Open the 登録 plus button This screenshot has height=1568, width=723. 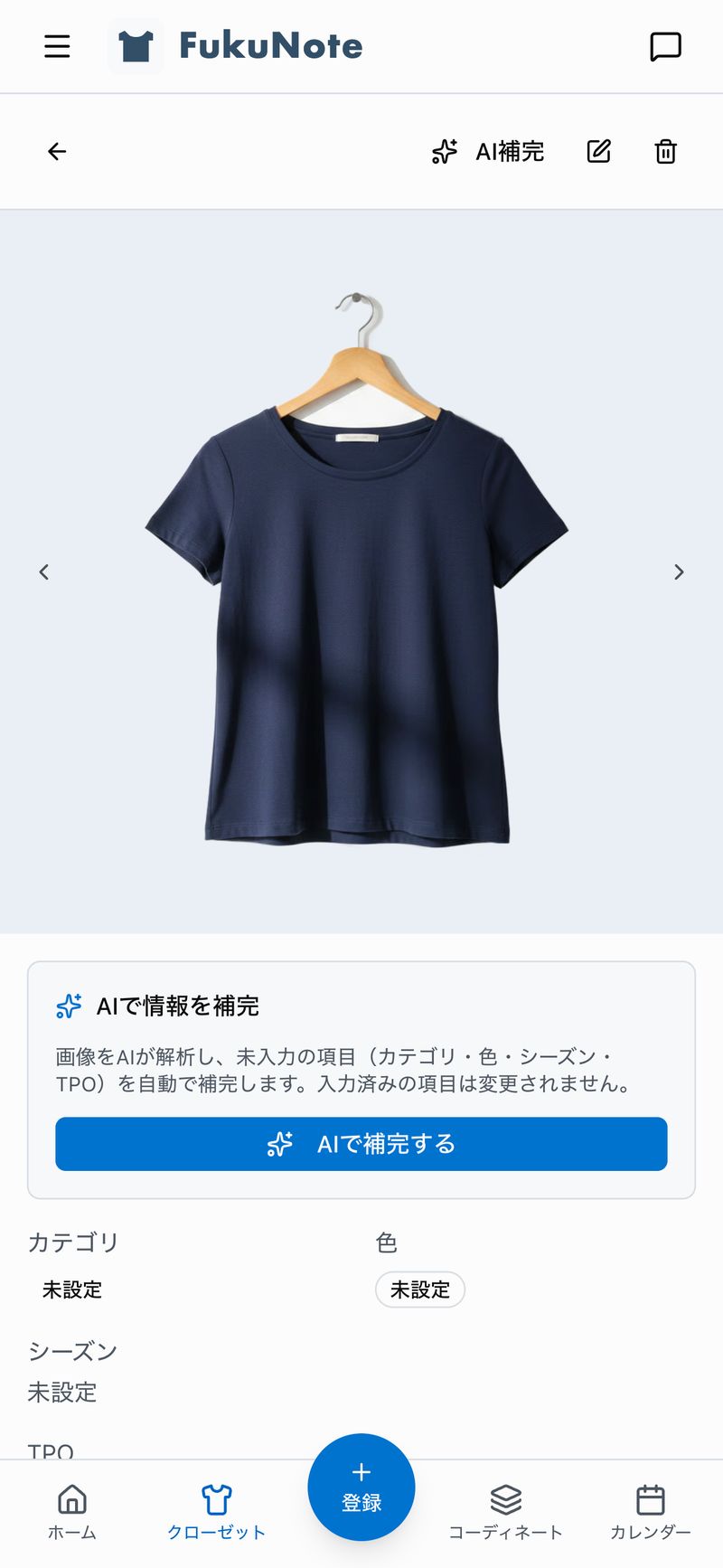(361, 1486)
